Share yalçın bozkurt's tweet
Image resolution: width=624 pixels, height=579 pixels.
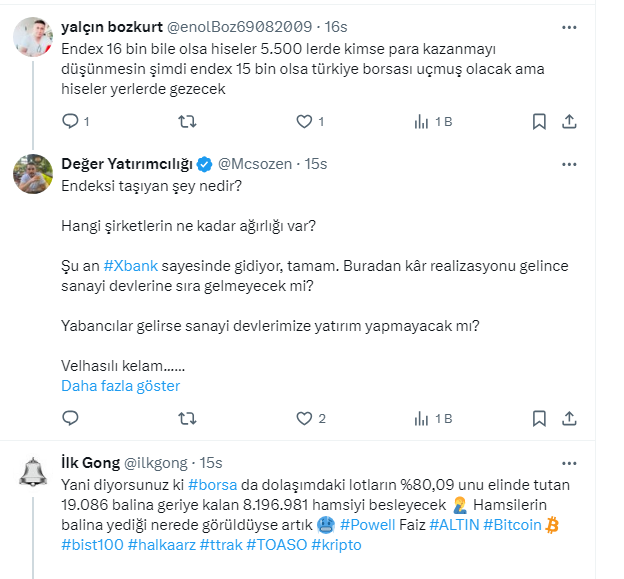(569, 121)
